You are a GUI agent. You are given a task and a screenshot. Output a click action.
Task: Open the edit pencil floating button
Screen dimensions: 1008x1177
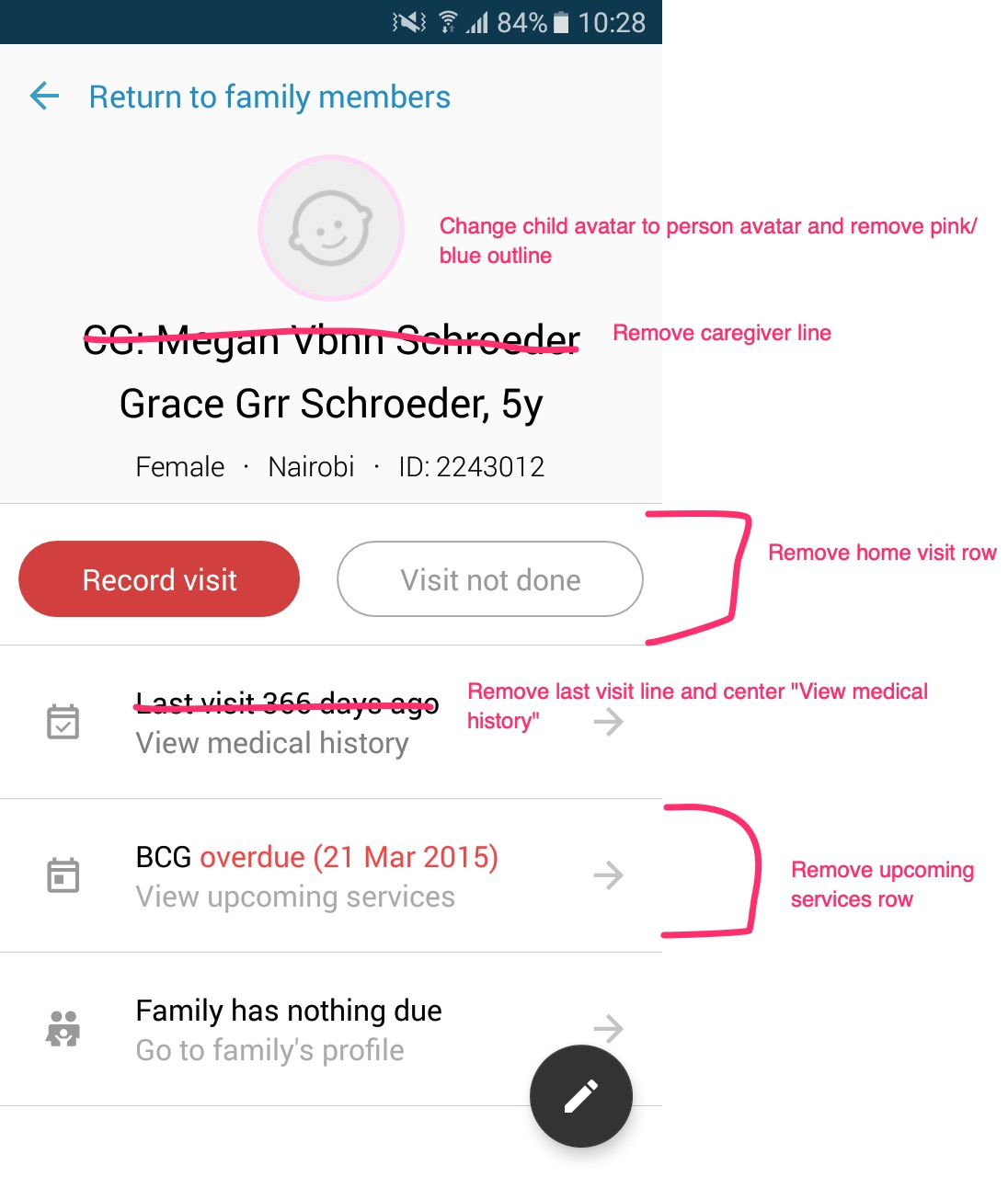point(580,1096)
